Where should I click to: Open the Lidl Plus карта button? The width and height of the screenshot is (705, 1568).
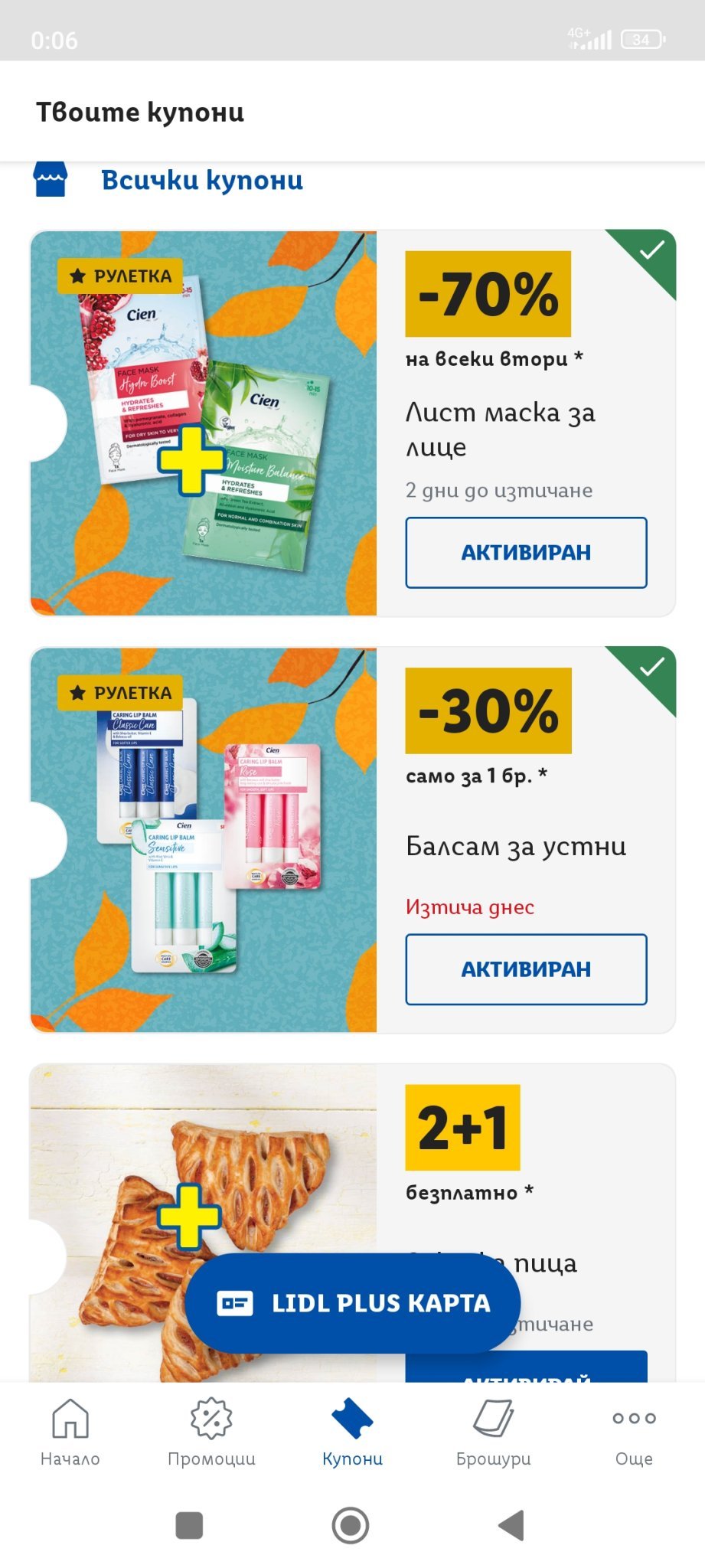tap(353, 1303)
